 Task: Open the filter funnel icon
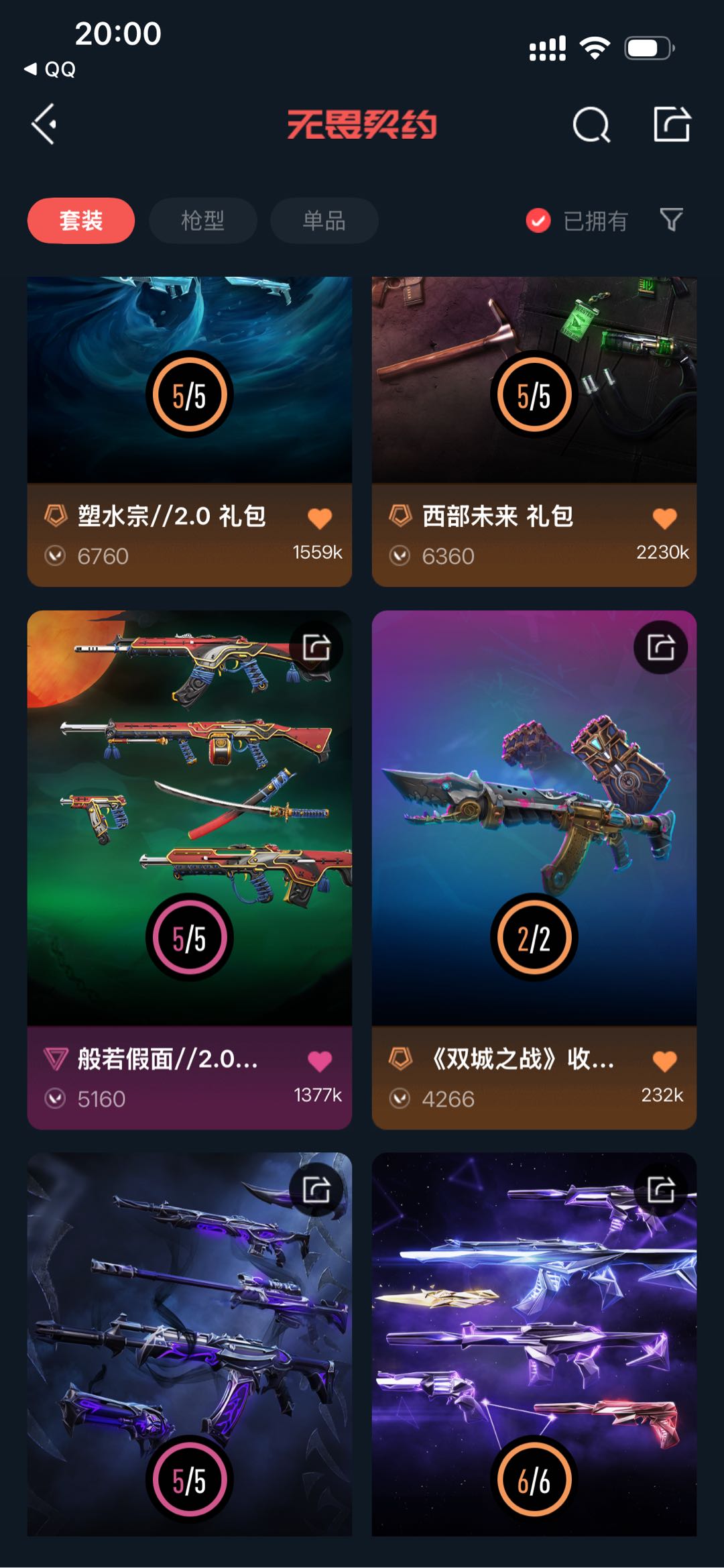click(671, 219)
